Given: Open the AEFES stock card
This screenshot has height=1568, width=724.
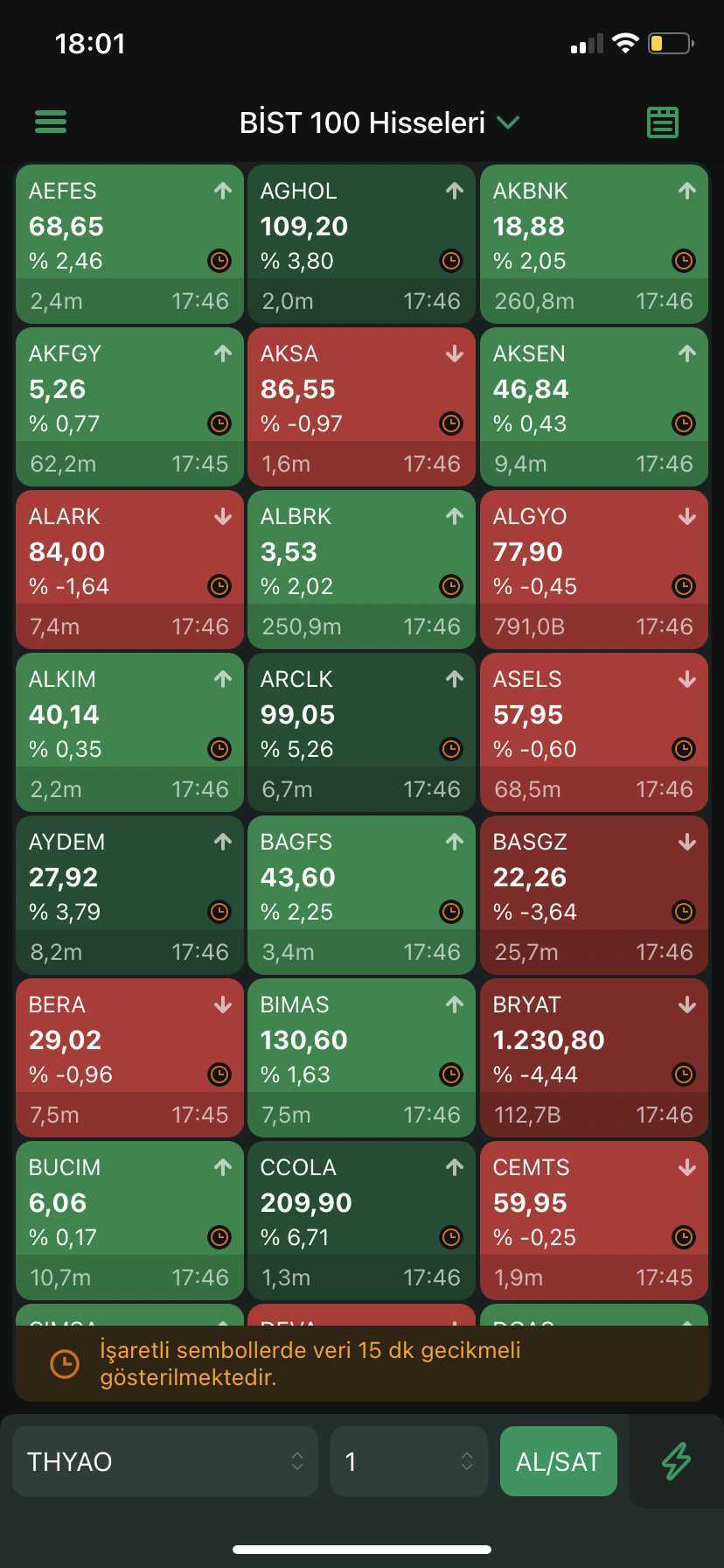Looking at the screenshot, I should [129, 244].
